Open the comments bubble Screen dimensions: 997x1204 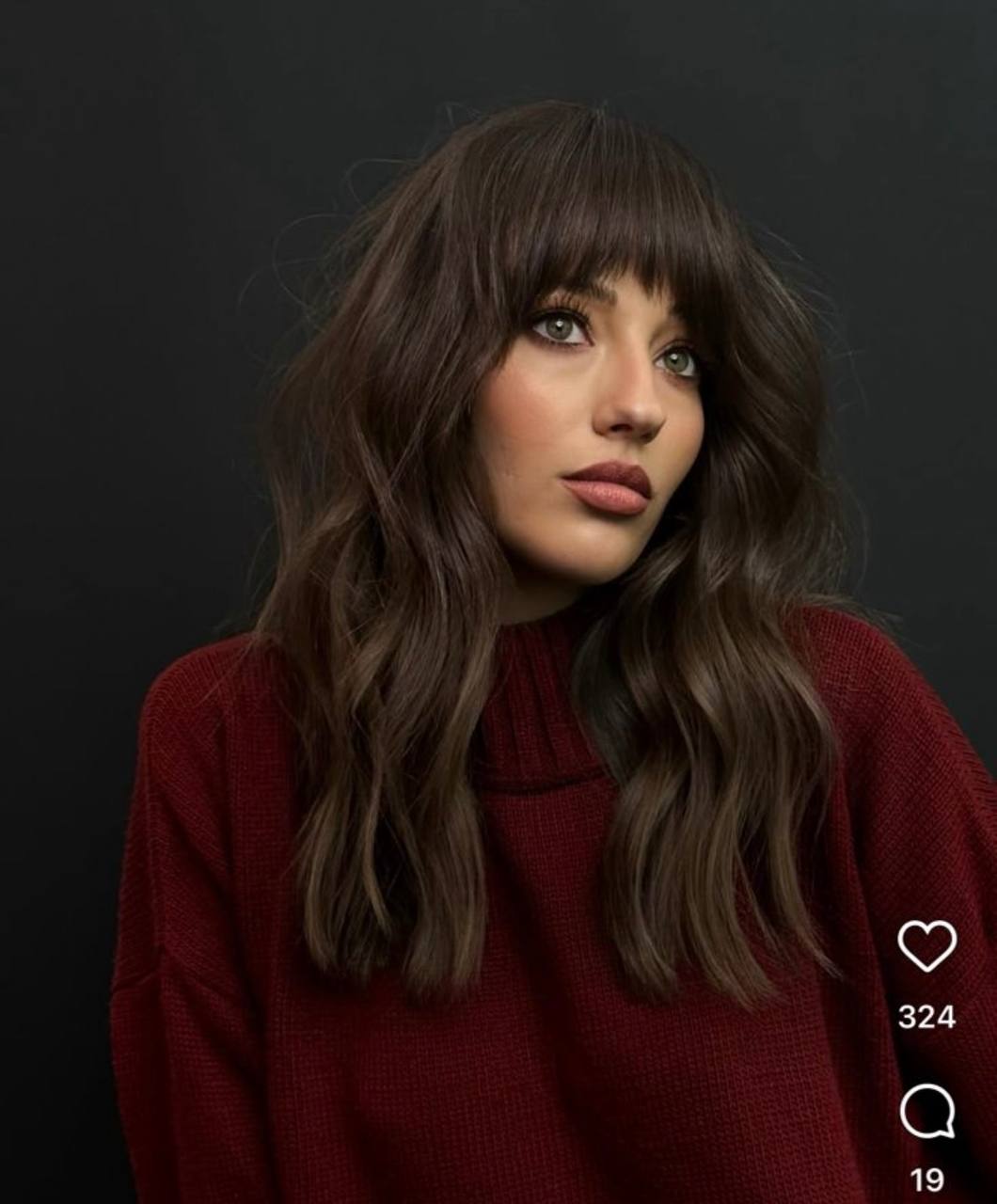tap(927, 1112)
